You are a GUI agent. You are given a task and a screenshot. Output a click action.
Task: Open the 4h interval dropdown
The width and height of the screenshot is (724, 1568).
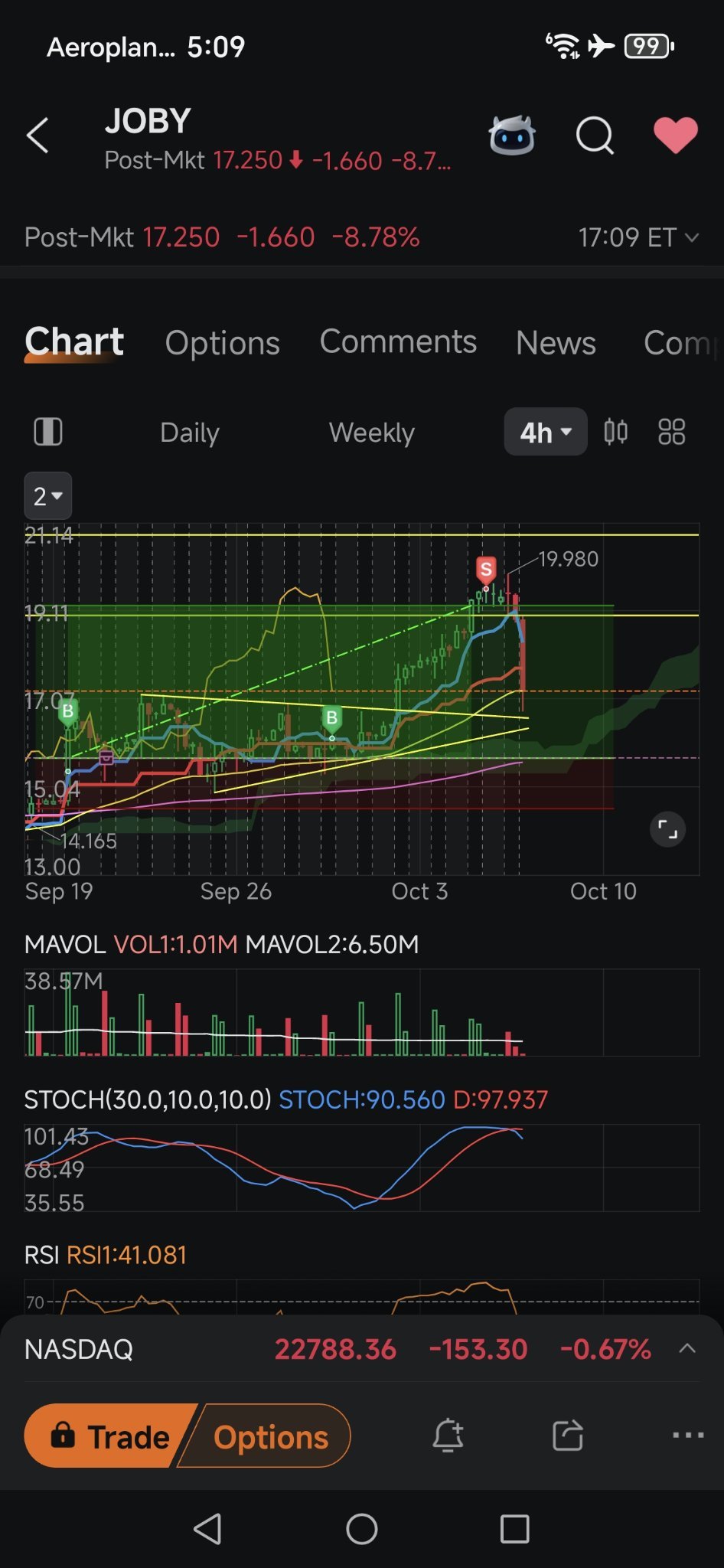(x=545, y=433)
